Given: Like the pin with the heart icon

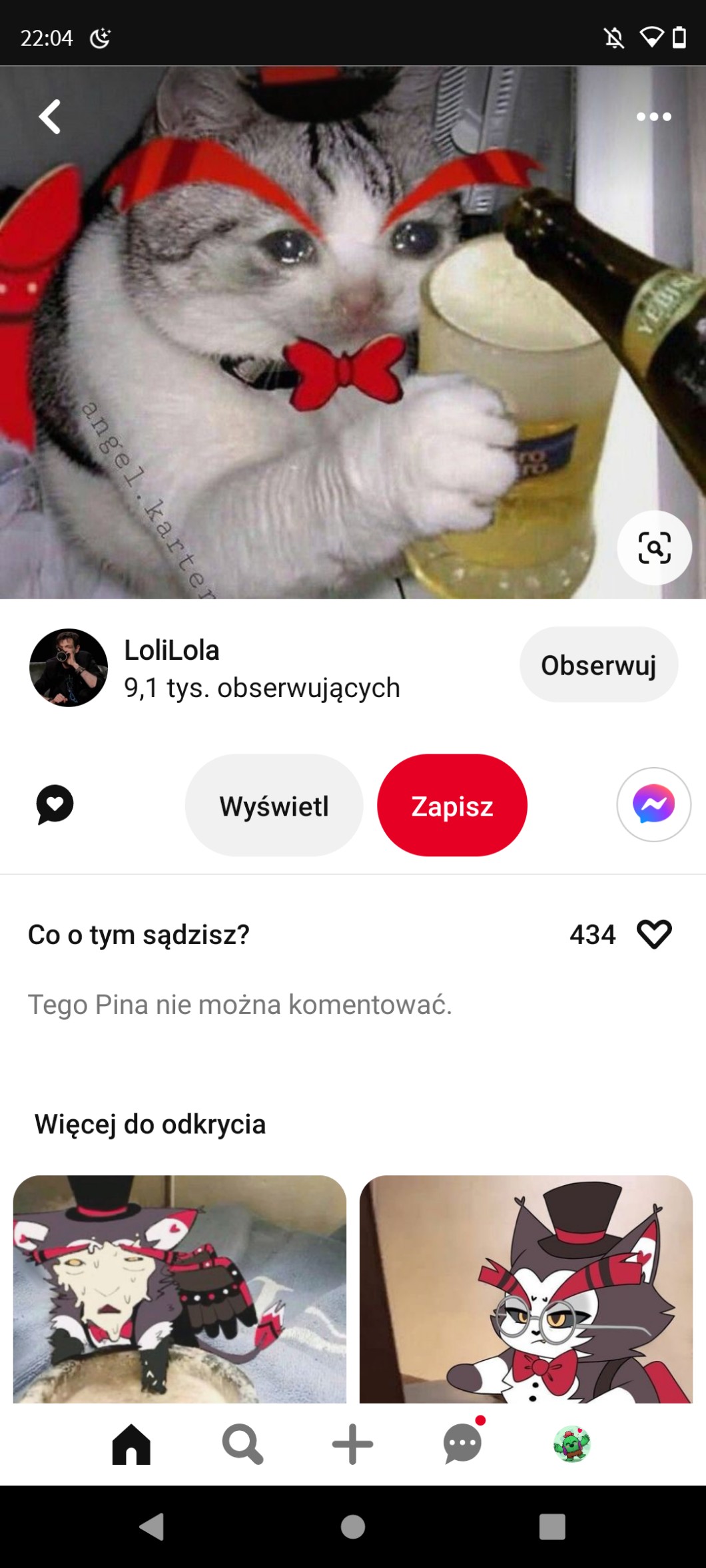Looking at the screenshot, I should point(654,934).
